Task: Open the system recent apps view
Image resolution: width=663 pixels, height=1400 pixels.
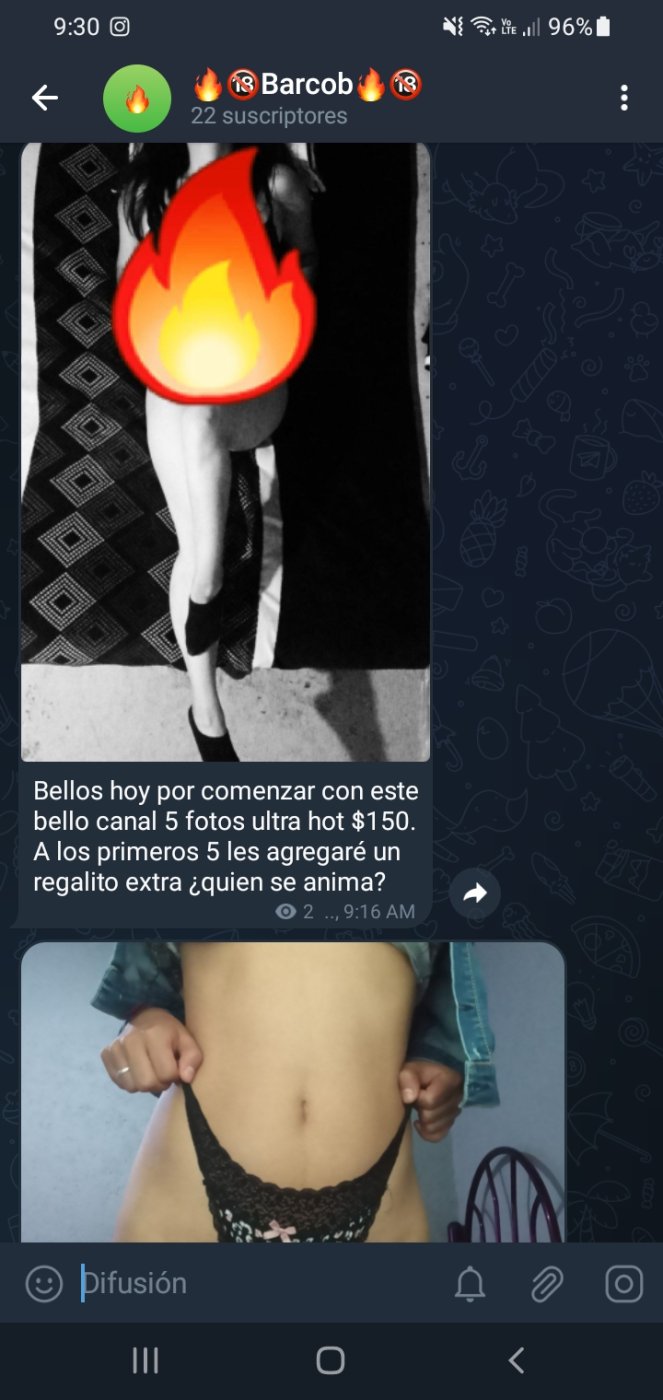Action: (146, 1360)
